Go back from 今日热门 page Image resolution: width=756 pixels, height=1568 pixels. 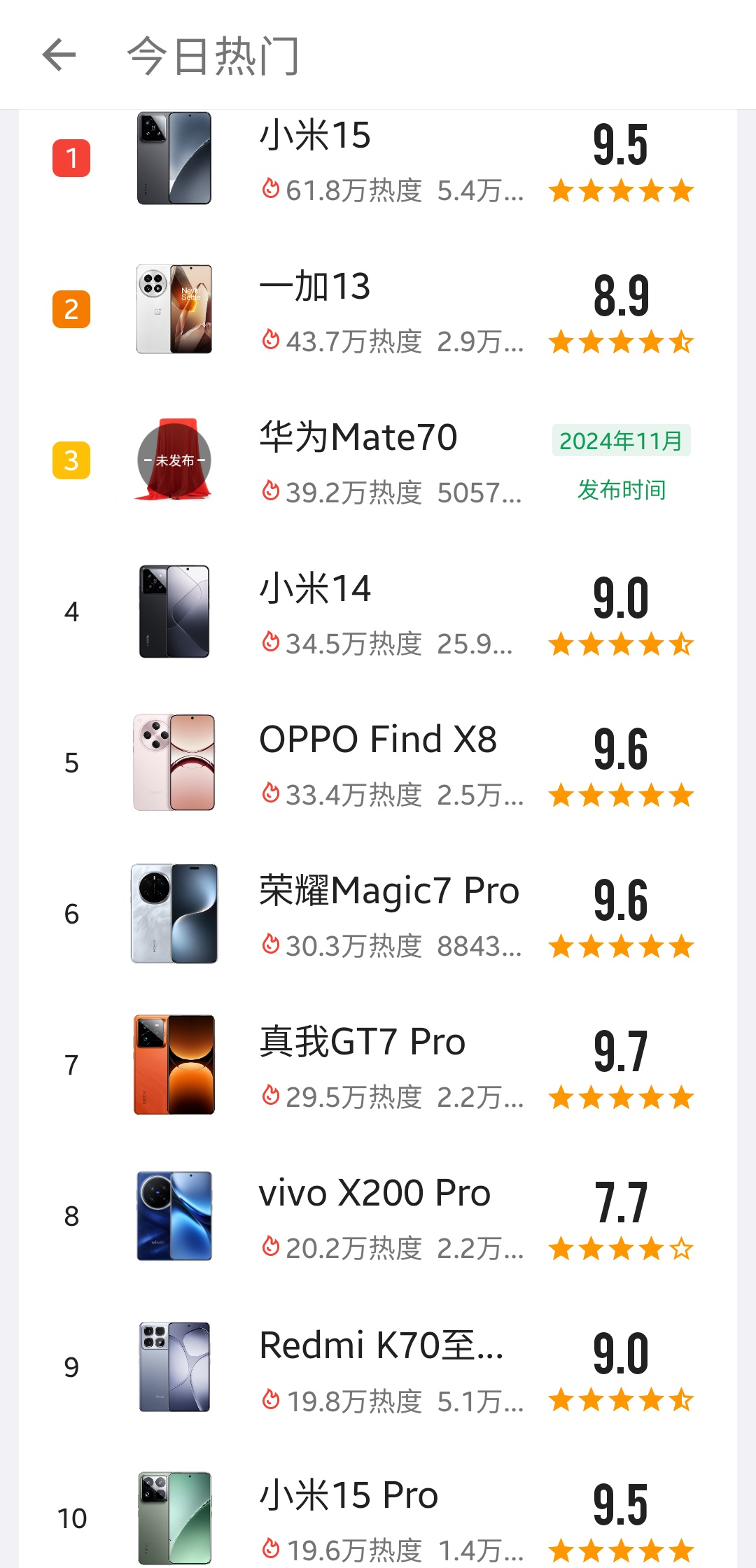click(x=59, y=55)
